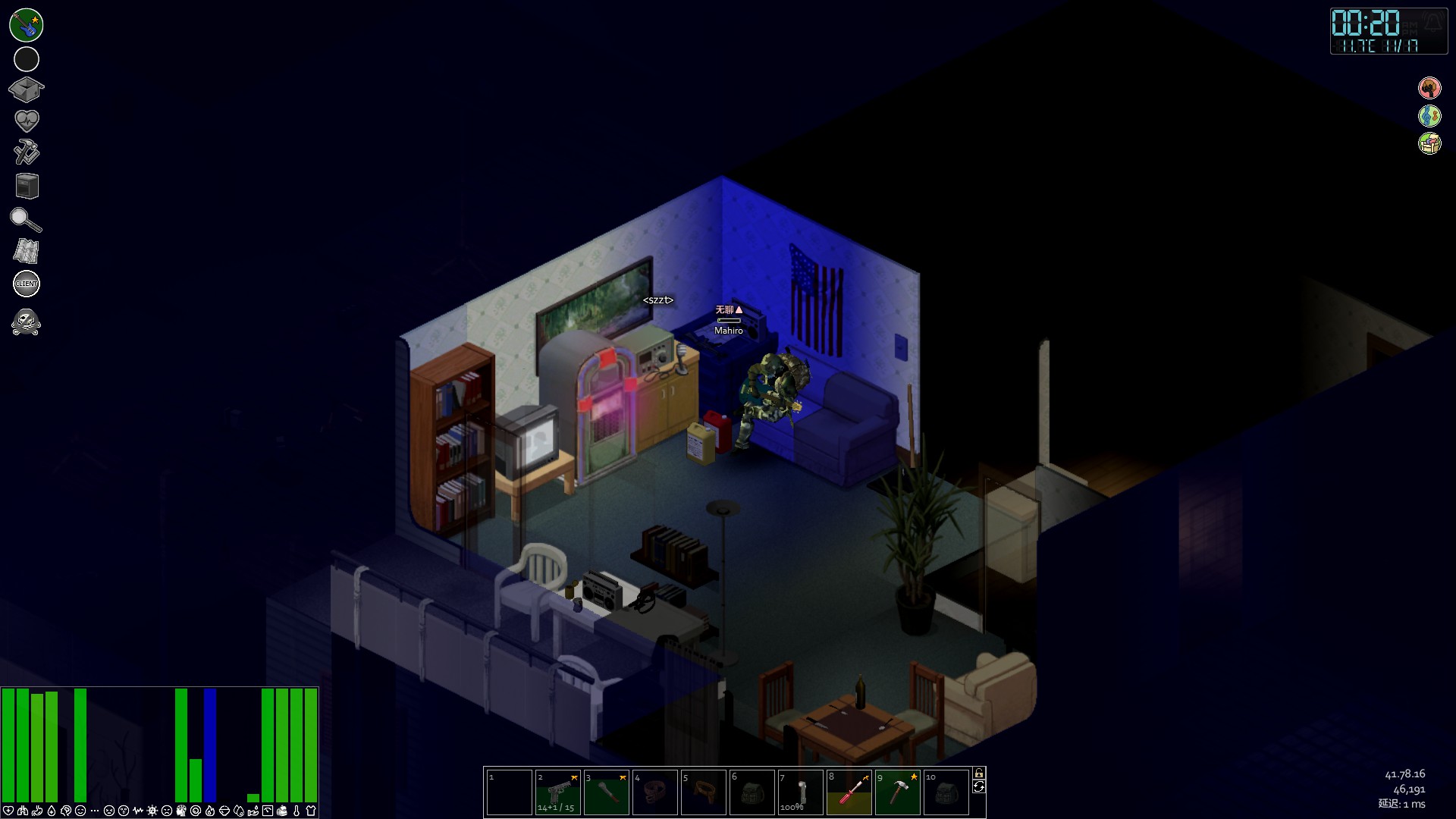Tap the skull and crossbones icon

point(27,322)
